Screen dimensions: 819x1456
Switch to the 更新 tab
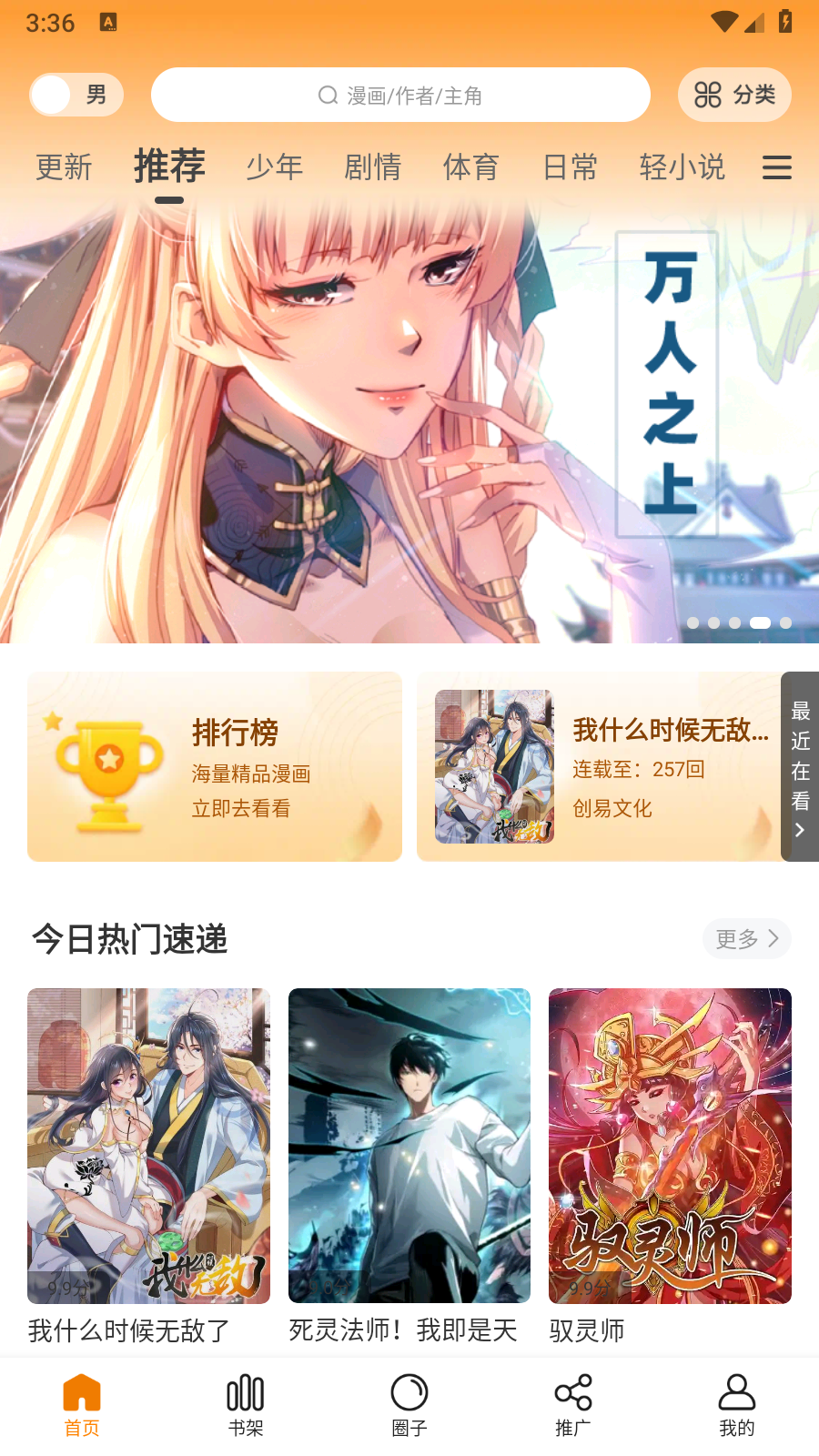click(64, 167)
